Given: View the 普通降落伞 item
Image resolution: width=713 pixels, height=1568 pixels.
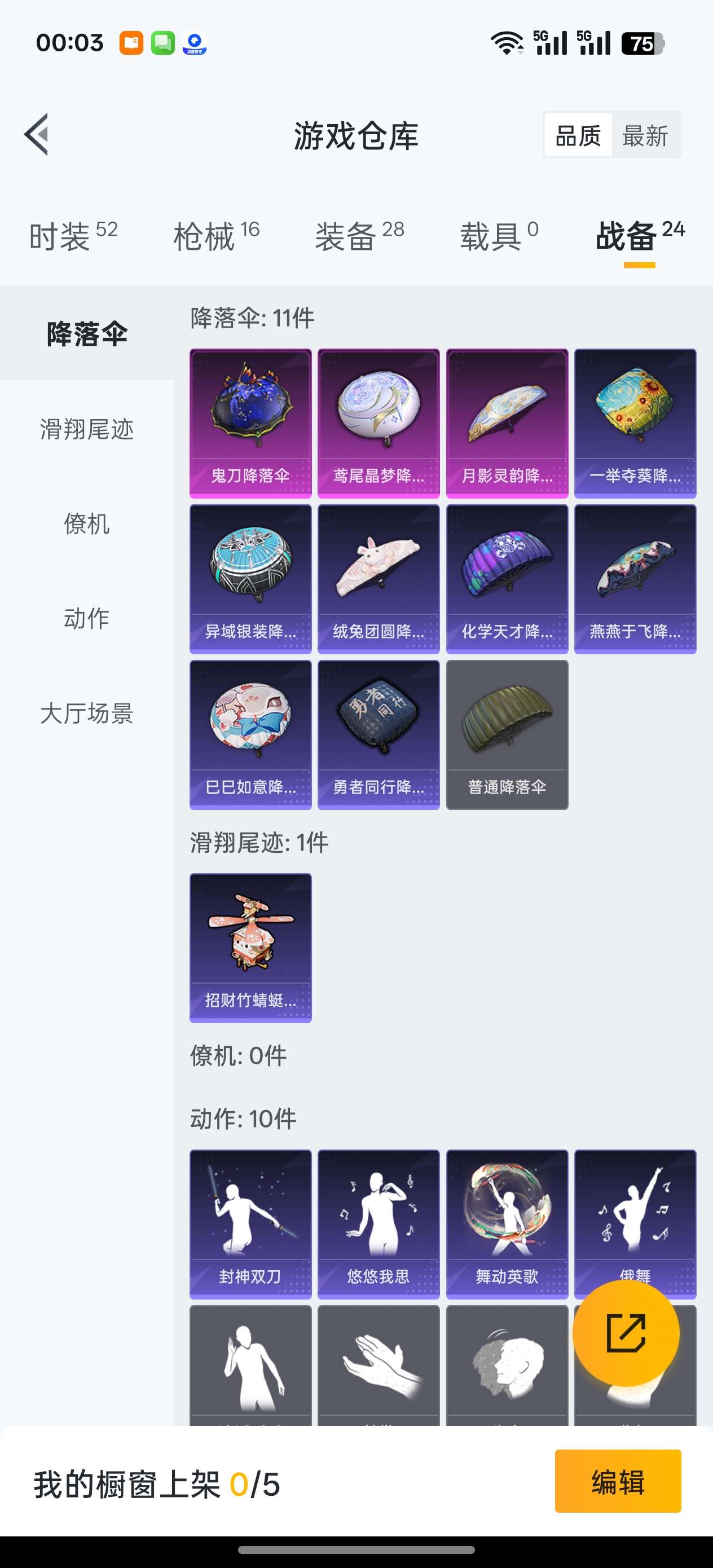Looking at the screenshot, I should 507,735.
